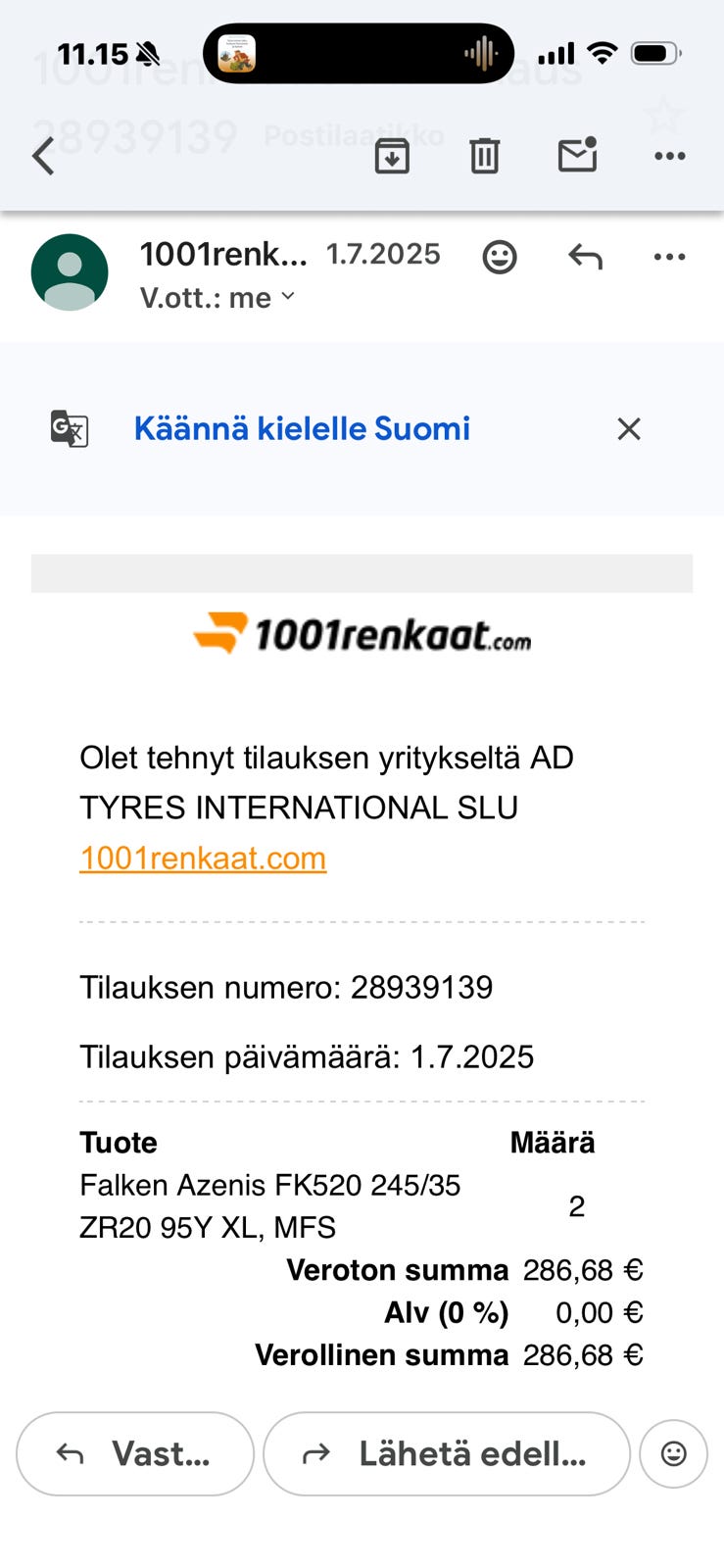Go back with the back arrow
Viewport: 724px width, 1568px height.
click(x=42, y=155)
